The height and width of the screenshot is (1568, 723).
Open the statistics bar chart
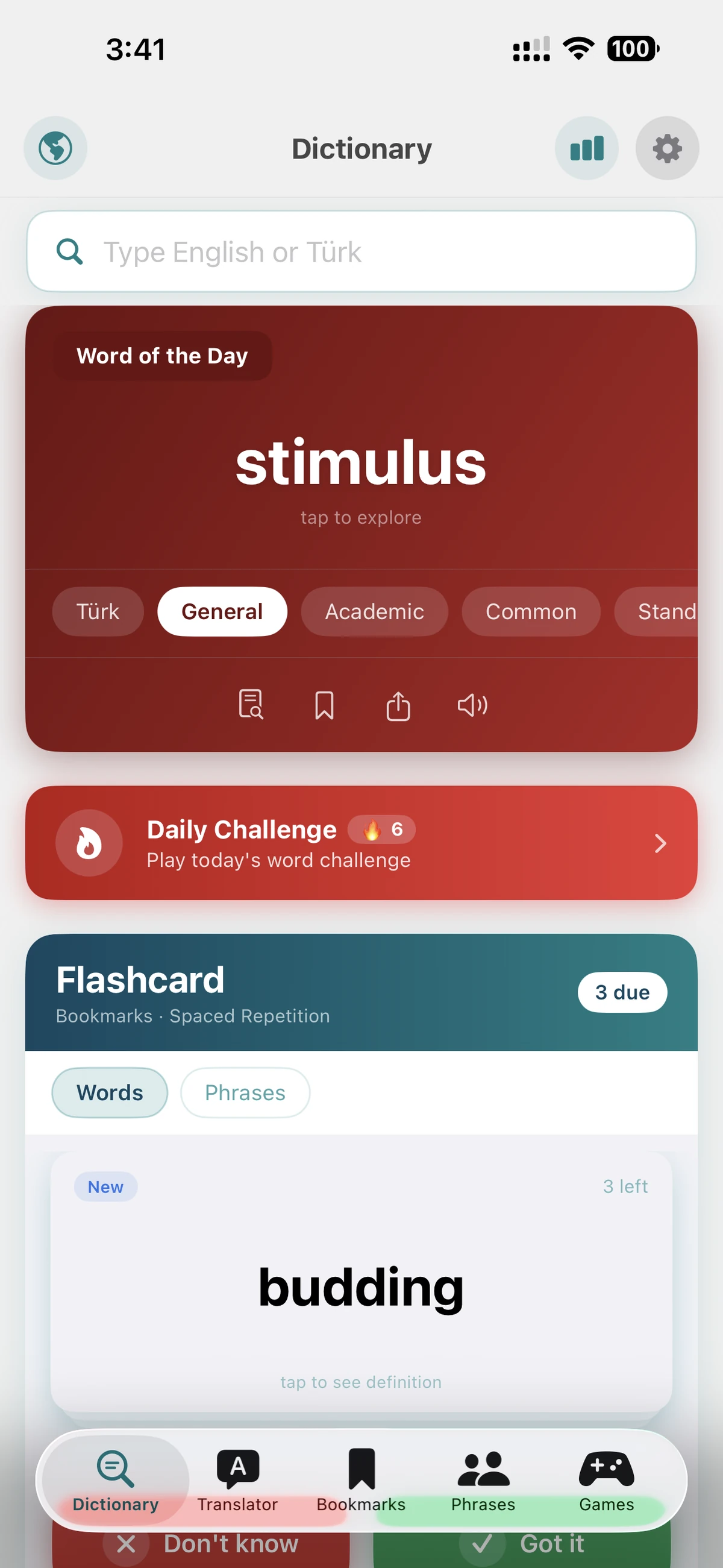click(x=586, y=148)
